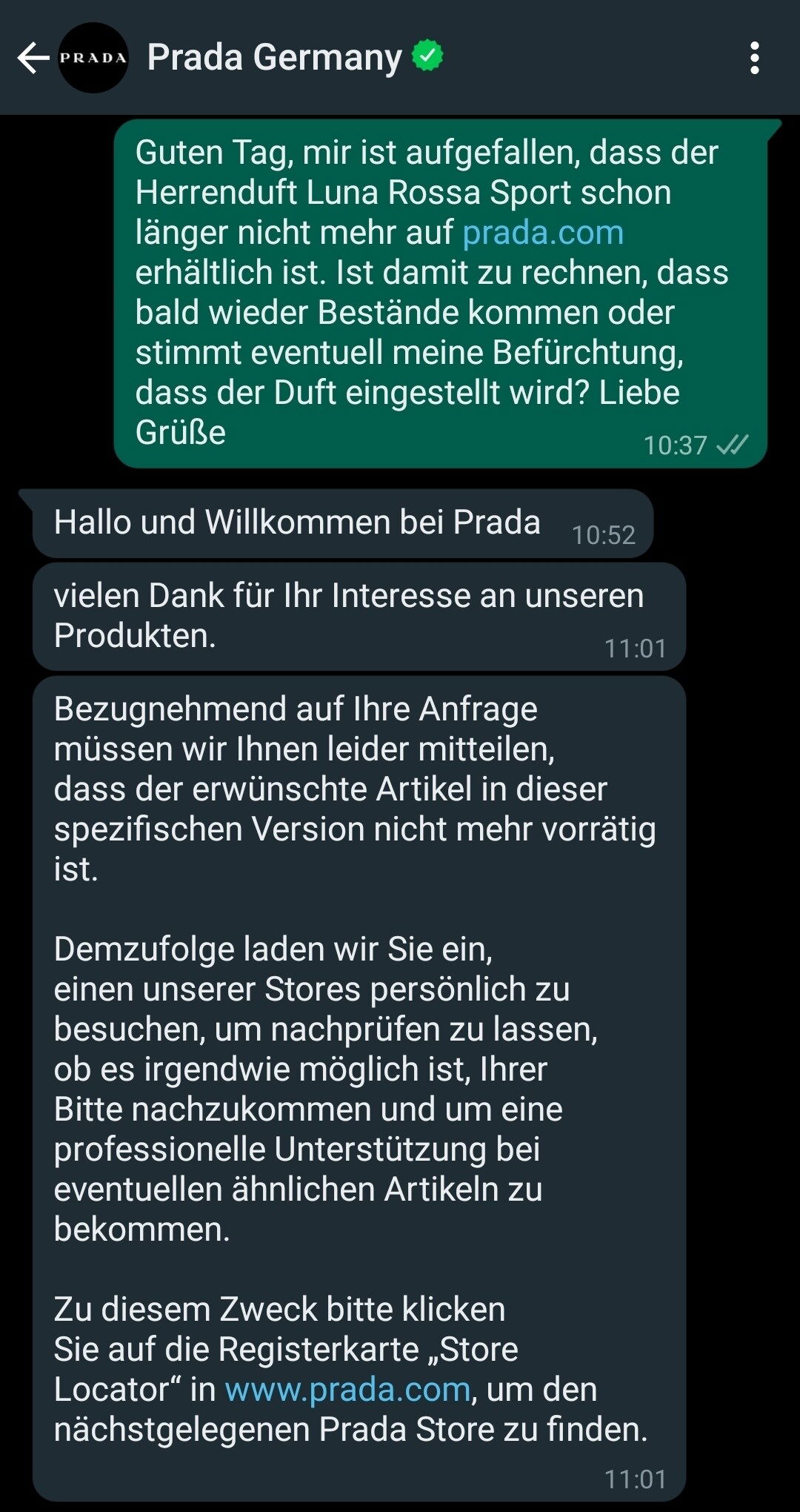Open the www.prada.com Store Locator link
Viewport: 800px width, 1512px height.
click(x=347, y=1389)
